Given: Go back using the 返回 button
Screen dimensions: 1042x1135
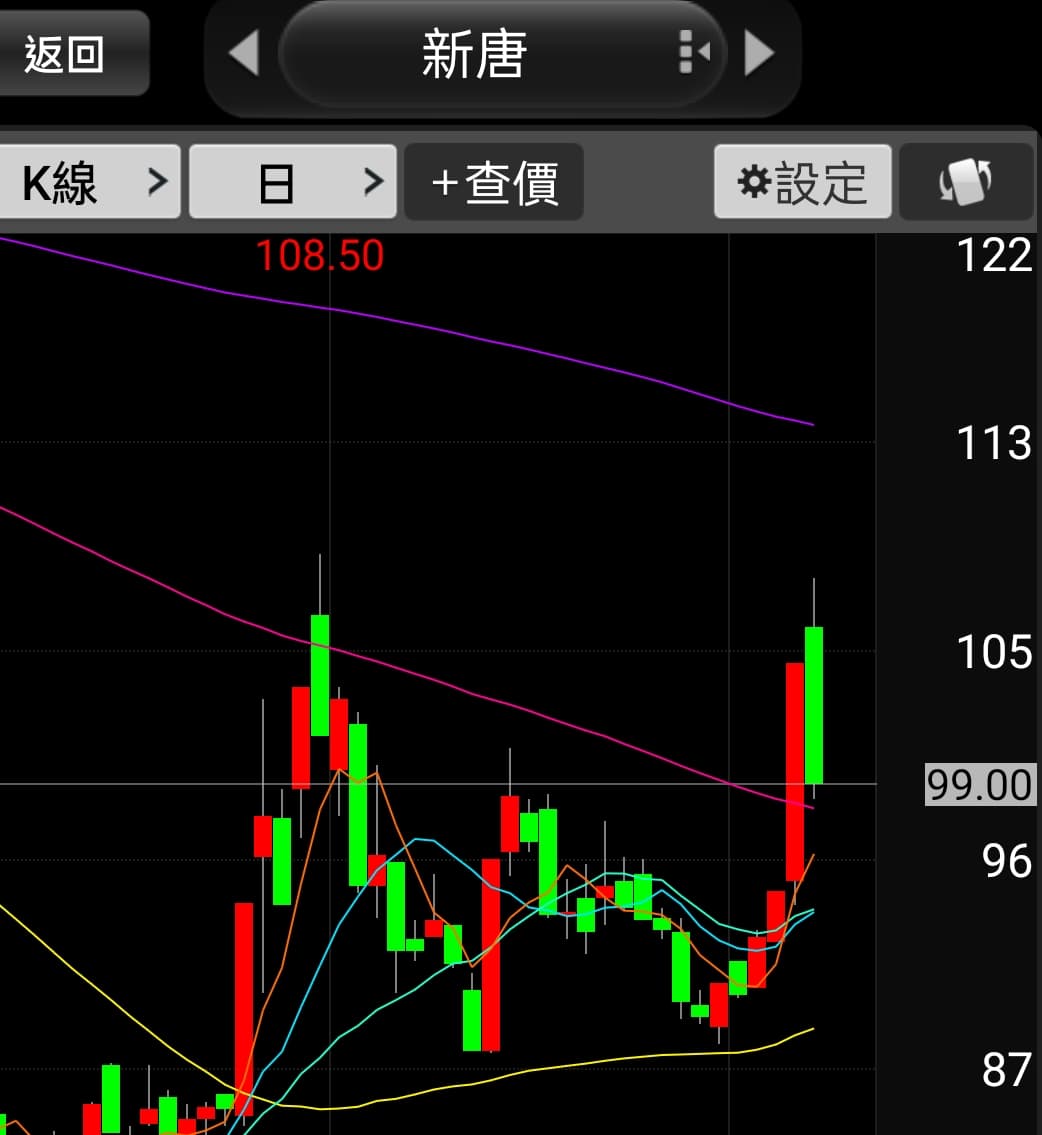Looking at the screenshot, I should (x=68, y=54).
